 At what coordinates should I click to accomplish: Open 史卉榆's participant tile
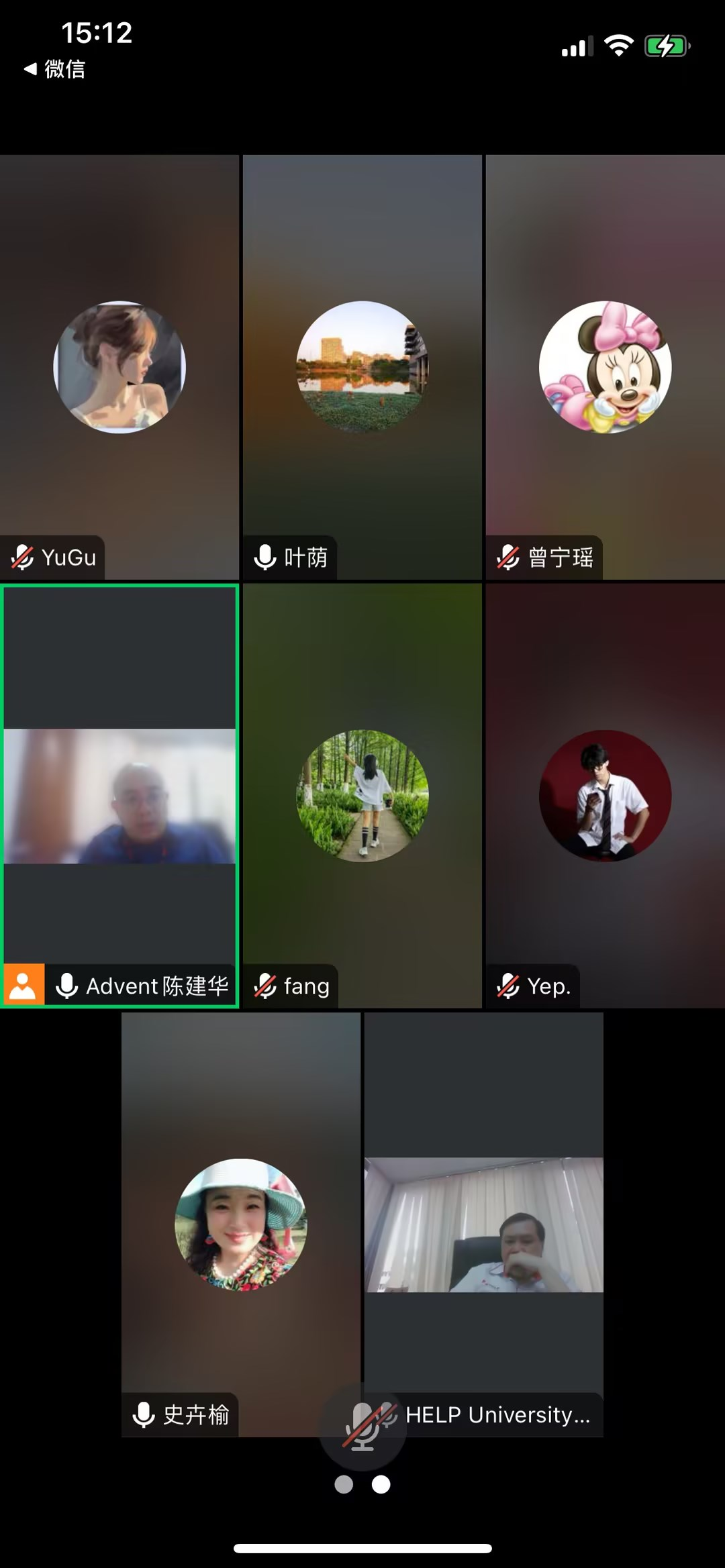240,1224
